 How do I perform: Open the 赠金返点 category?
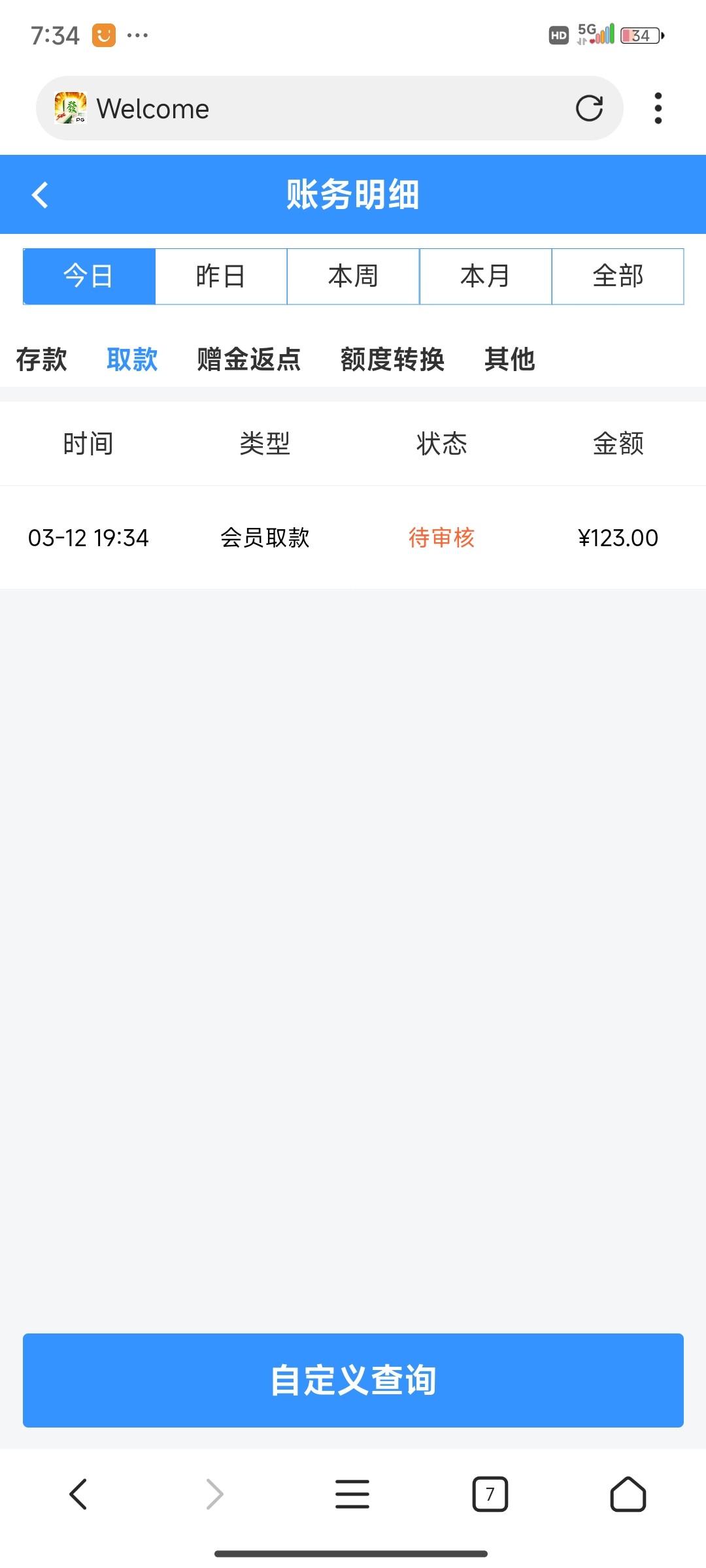pos(248,359)
